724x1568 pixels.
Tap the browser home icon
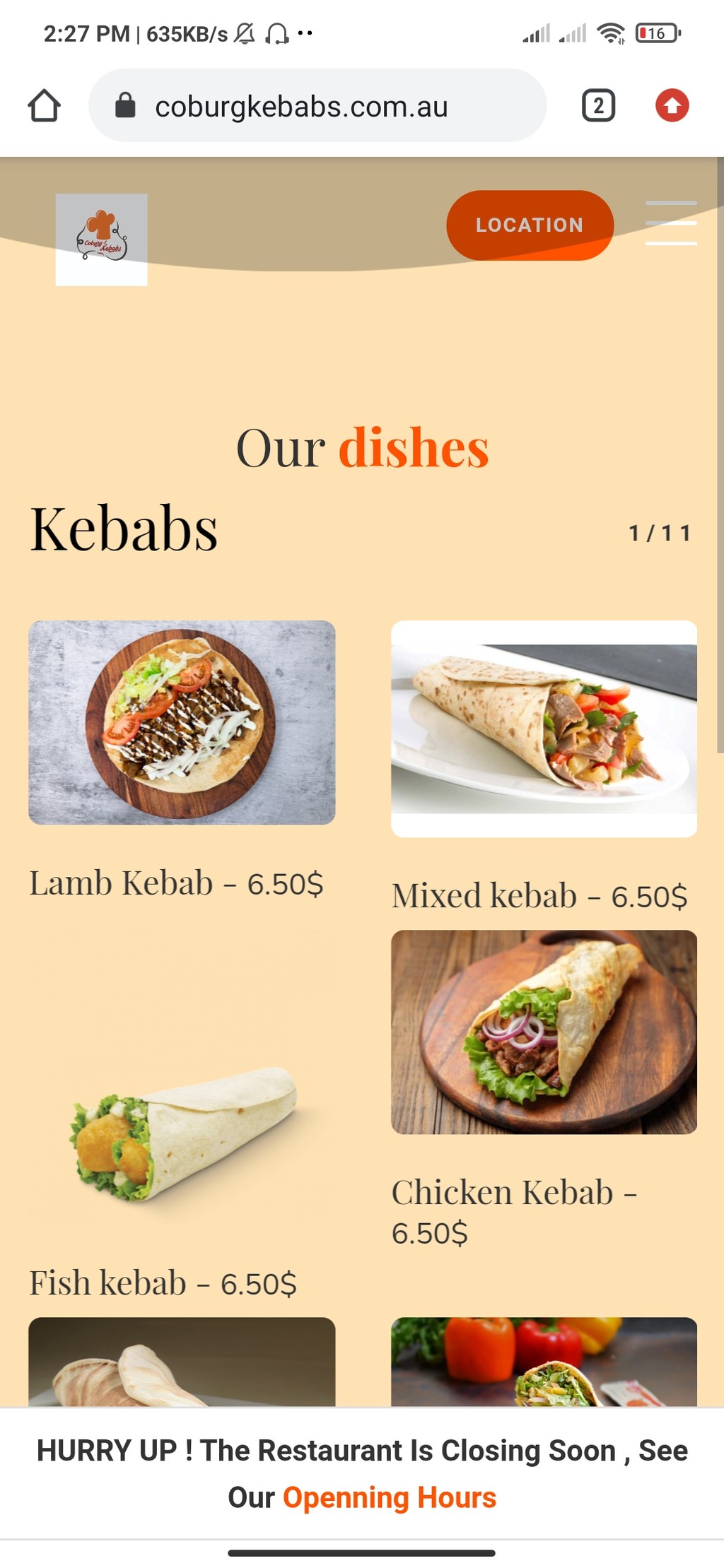44,106
